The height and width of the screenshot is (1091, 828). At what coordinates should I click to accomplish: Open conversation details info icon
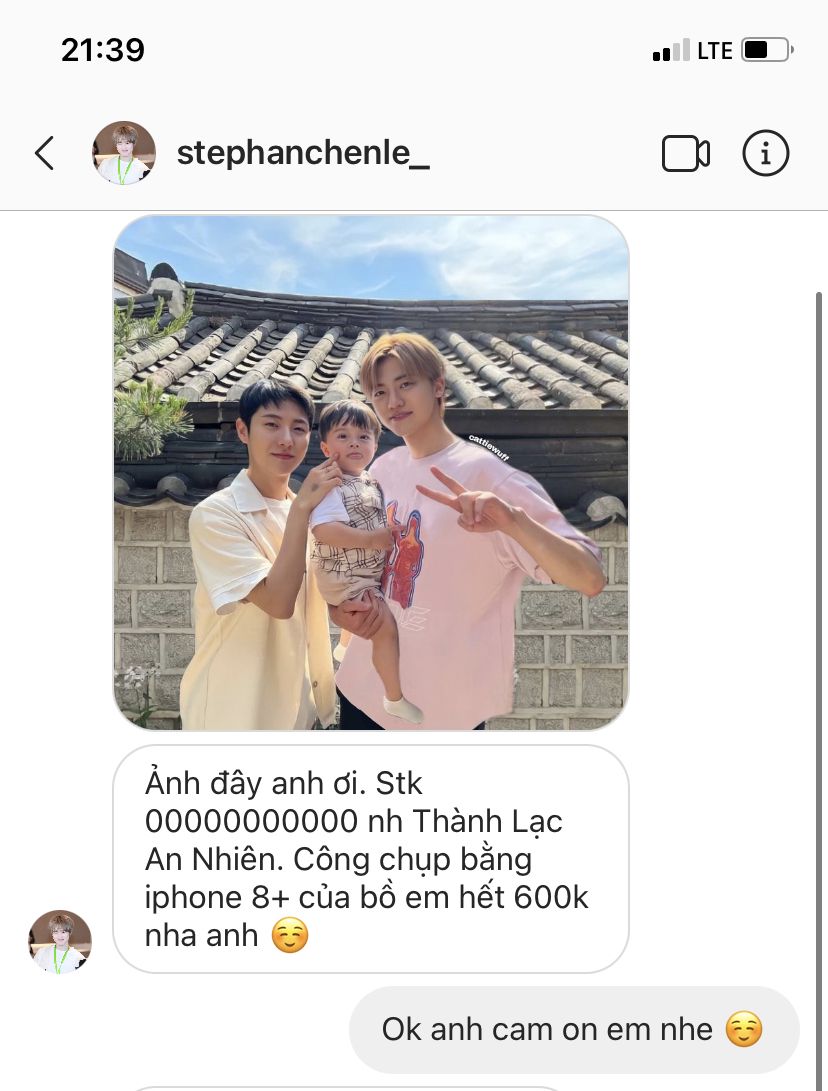click(x=765, y=153)
